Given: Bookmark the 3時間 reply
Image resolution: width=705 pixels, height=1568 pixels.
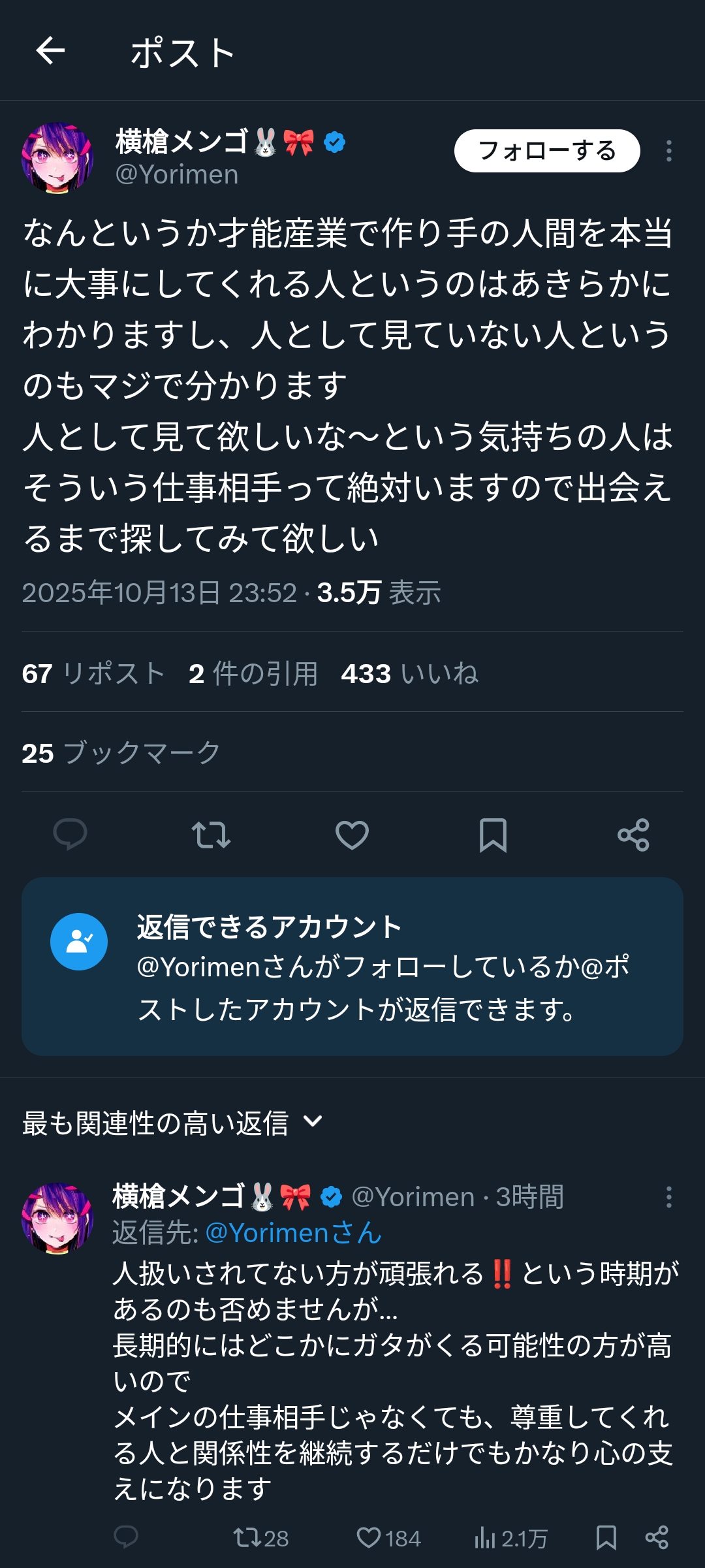Looking at the screenshot, I should tap(606, 1537).
